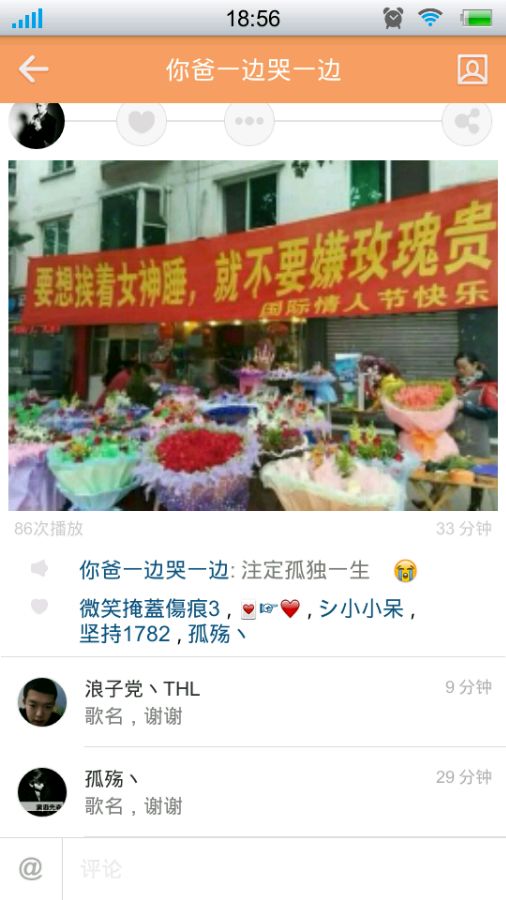This screenshot has height=900, width=506.
Task: Open the profile icon in header
Action: pos(472,70)
